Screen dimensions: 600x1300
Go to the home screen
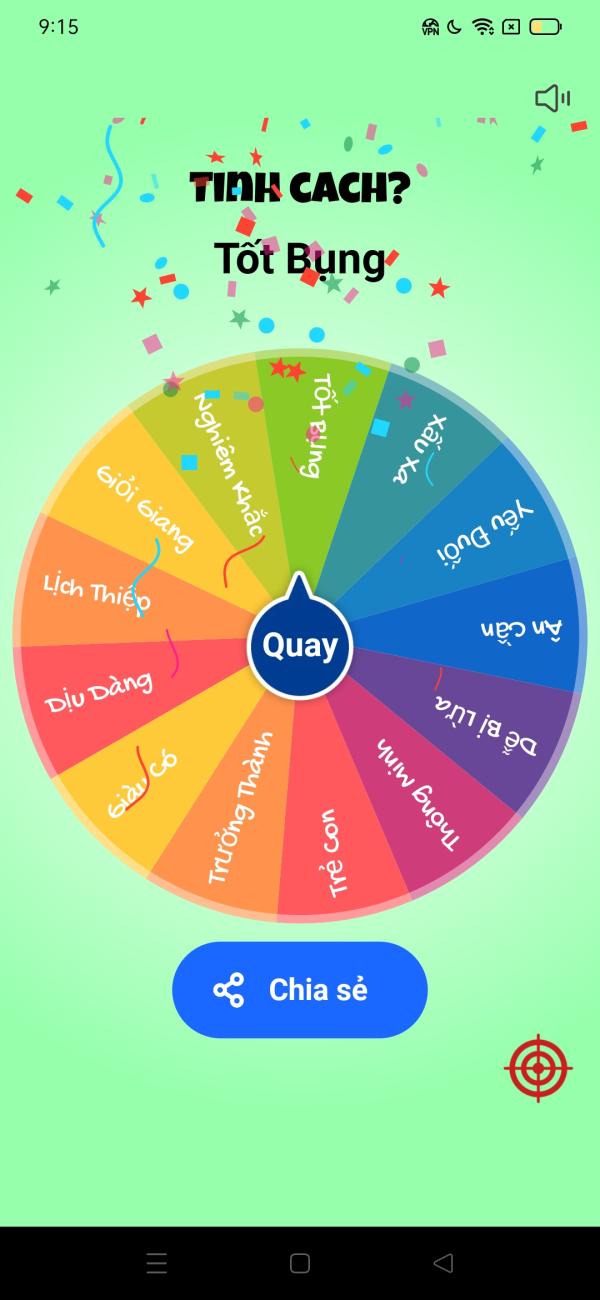pos(300,1263)
